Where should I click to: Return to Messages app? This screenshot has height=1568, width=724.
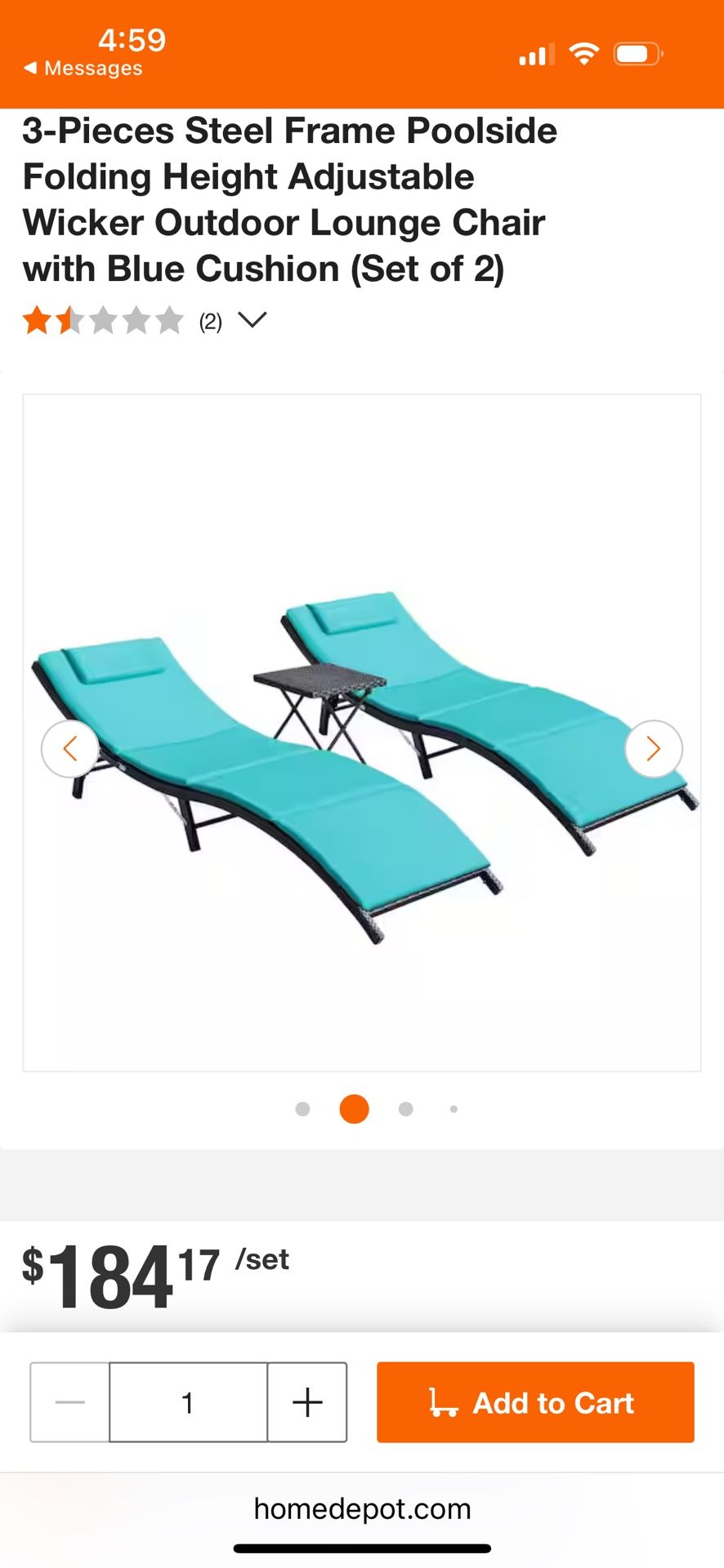(83, 69)
